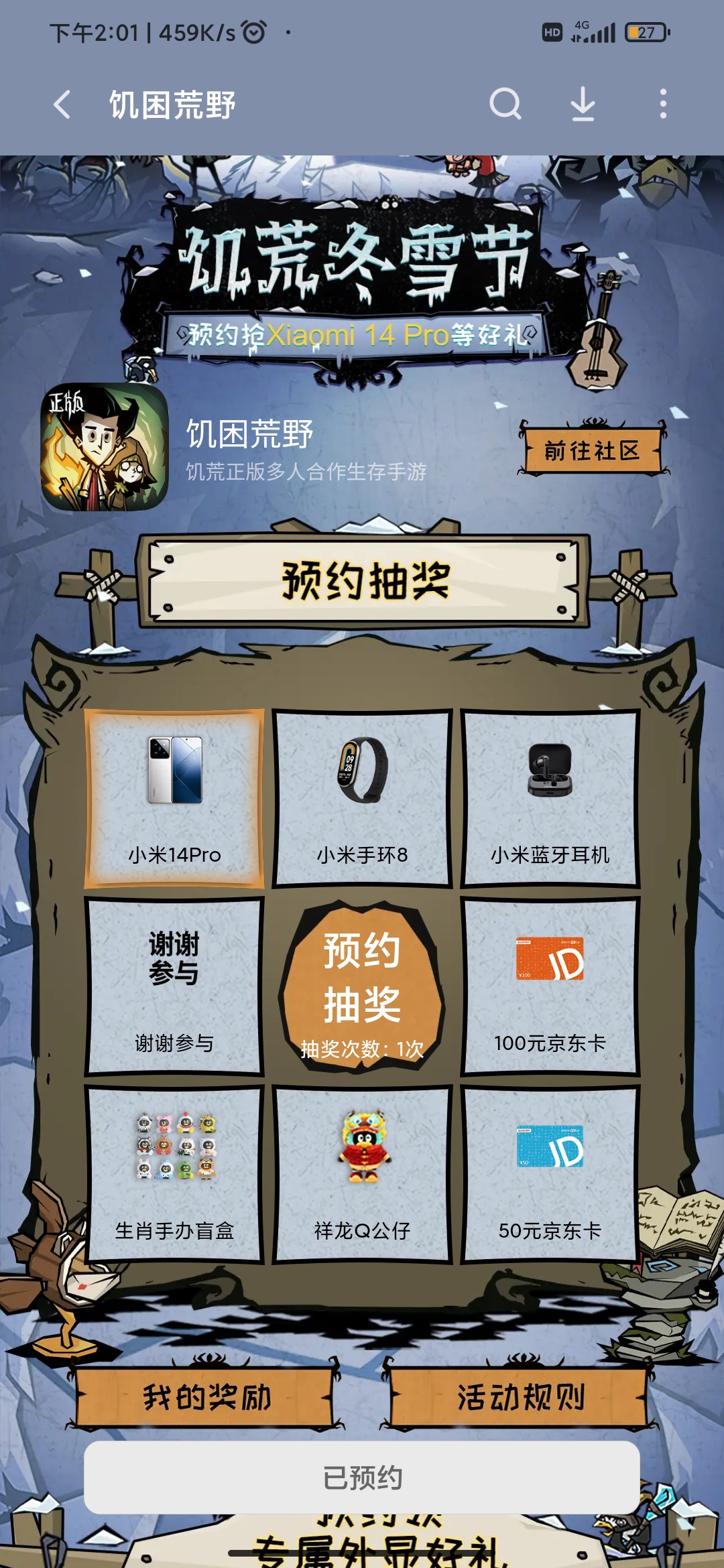View 活动规则

pyautogui.click(x=520, y=1397)
